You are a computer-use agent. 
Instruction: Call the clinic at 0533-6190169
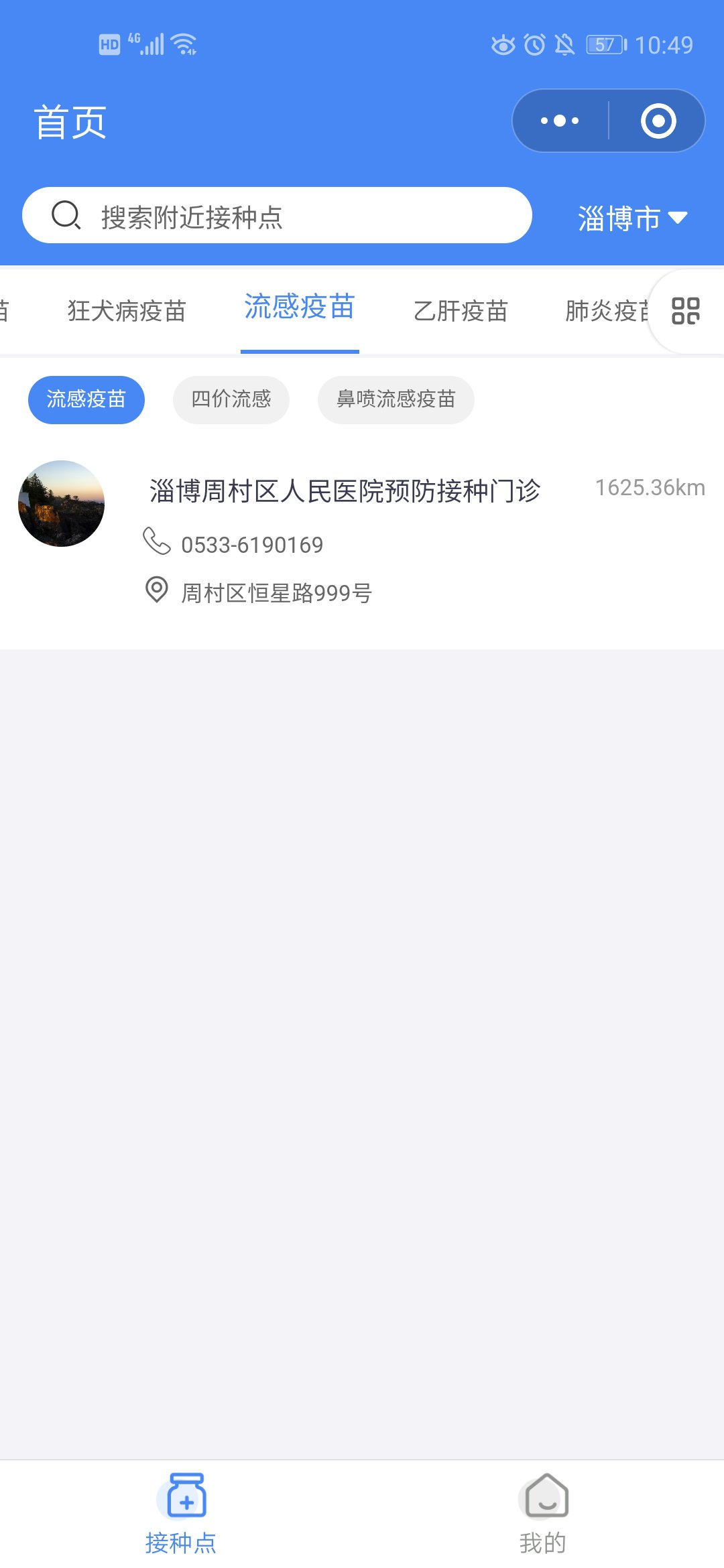click(x=252, y=545)
